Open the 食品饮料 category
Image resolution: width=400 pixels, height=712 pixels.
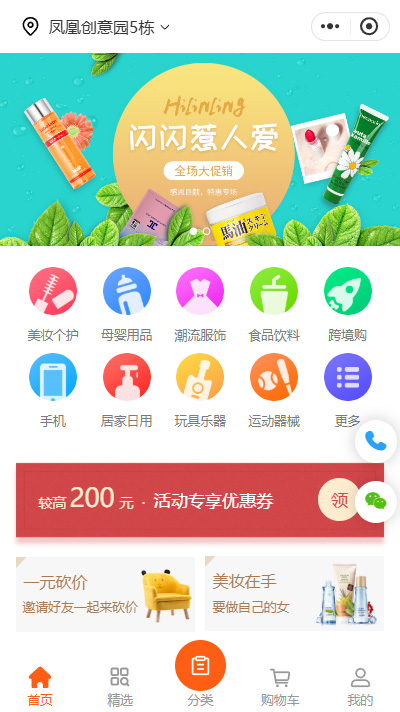coord(274,304)
